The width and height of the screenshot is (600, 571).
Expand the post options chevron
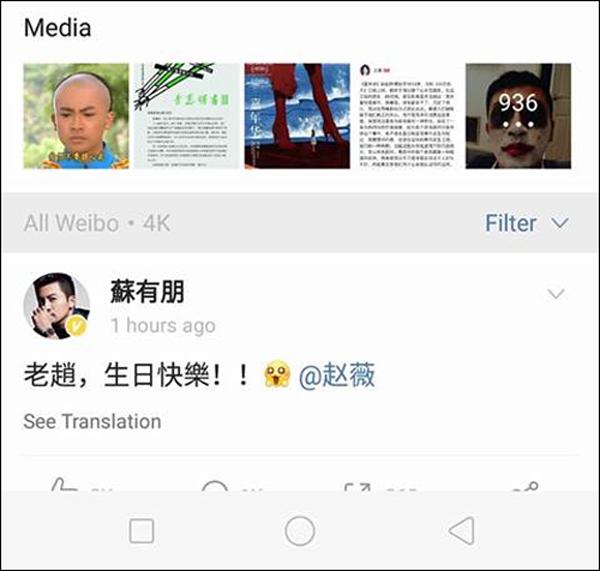pyautogui.click(x=556, y=294)
